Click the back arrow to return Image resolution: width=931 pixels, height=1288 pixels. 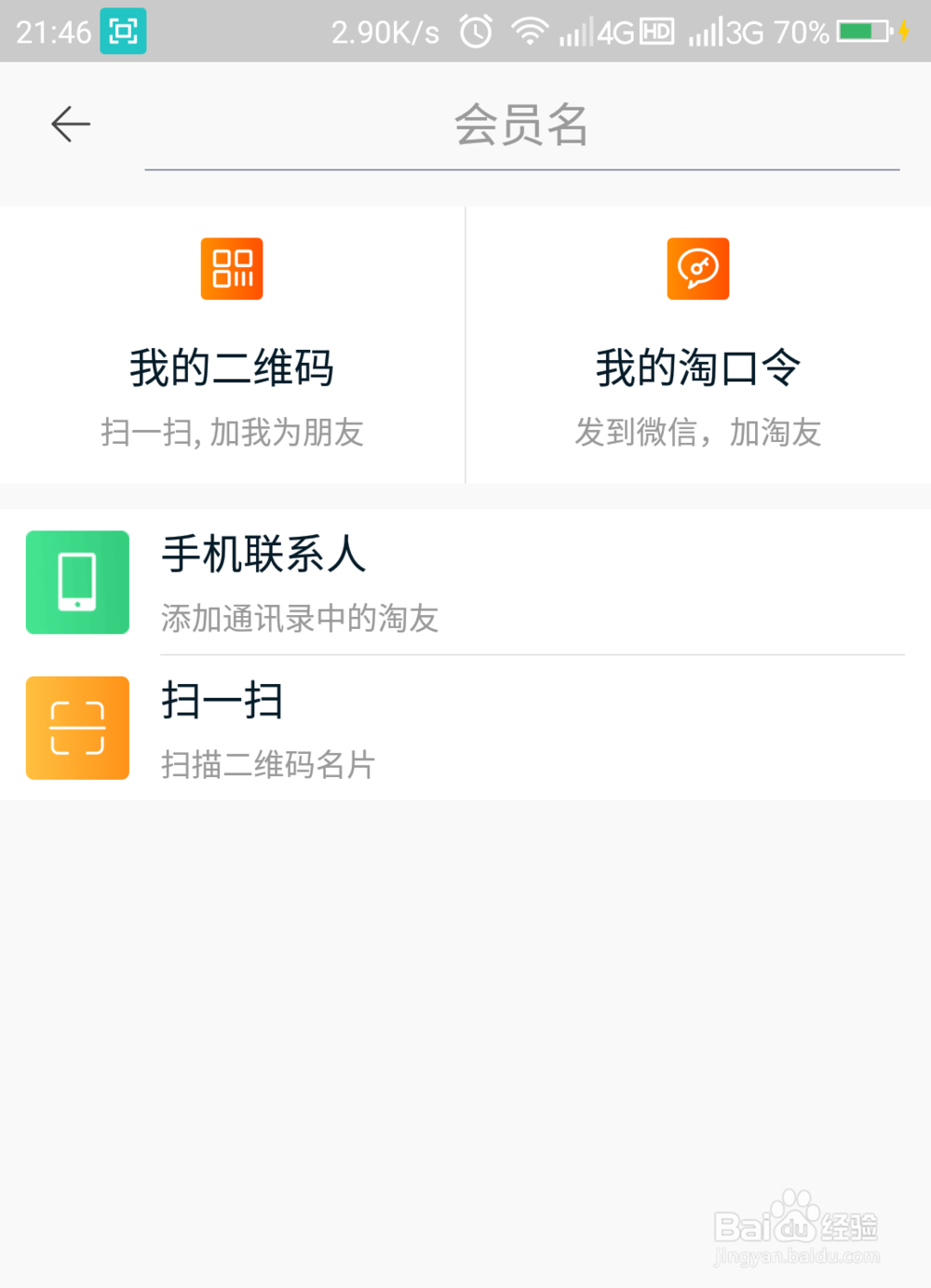point(69,123)
